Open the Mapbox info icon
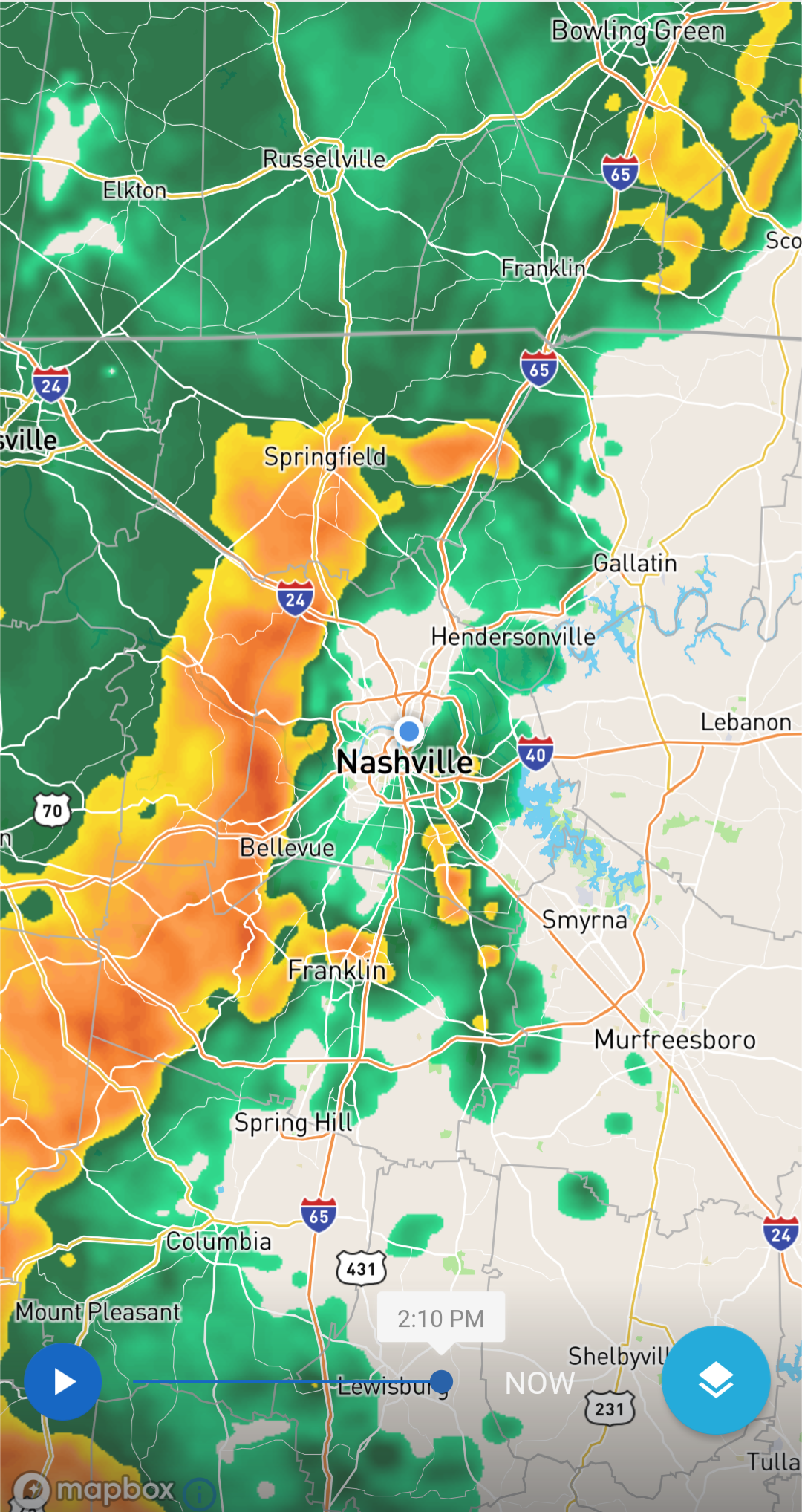The image size is (802, 1512). tap(200, 1492)
